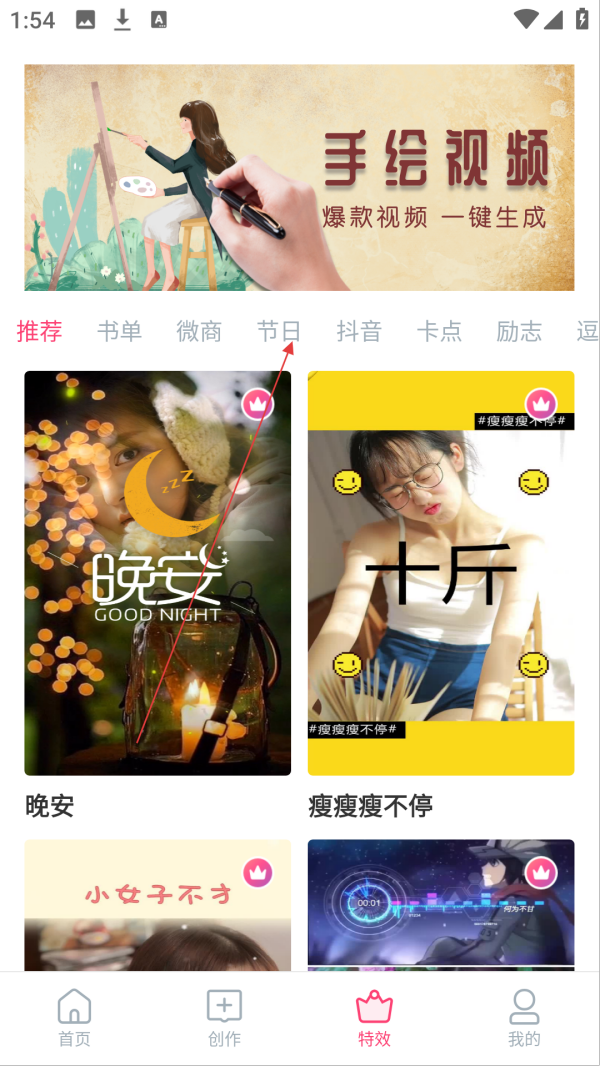Image resolution: width=600 pixels, height=1066 pixels.
Task: Open the 小女子不才 template
Action: coord(157,905)
